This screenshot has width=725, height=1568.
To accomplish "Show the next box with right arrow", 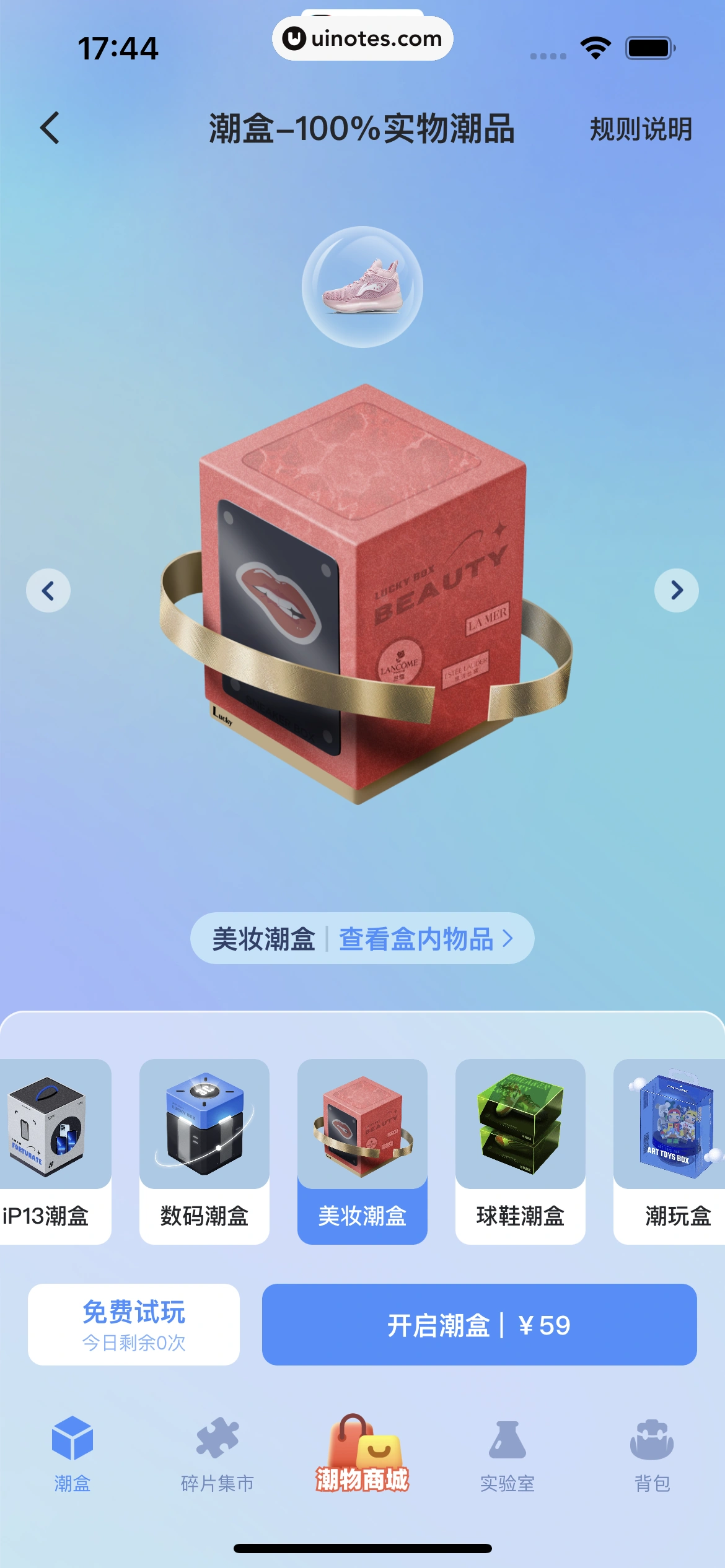I will [x=676, y=590].
